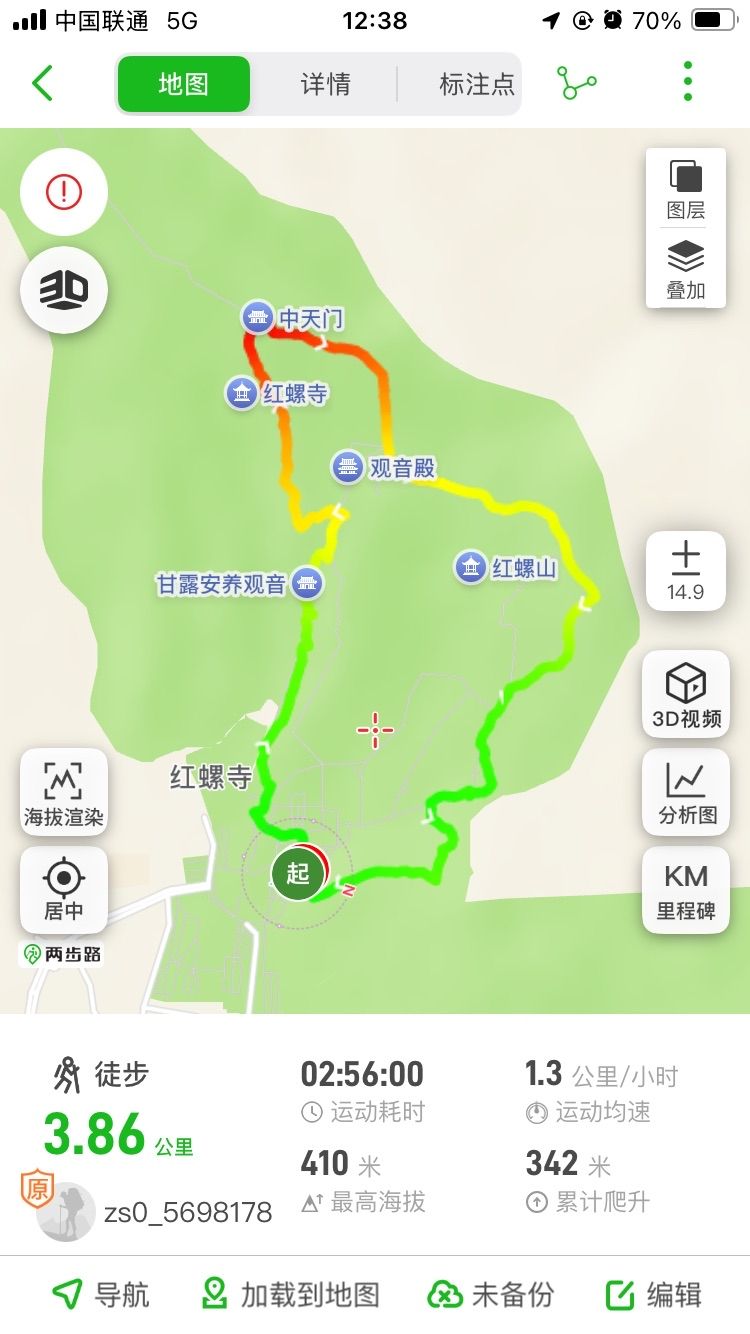Center the map with 居中

(x=64, y=889)
